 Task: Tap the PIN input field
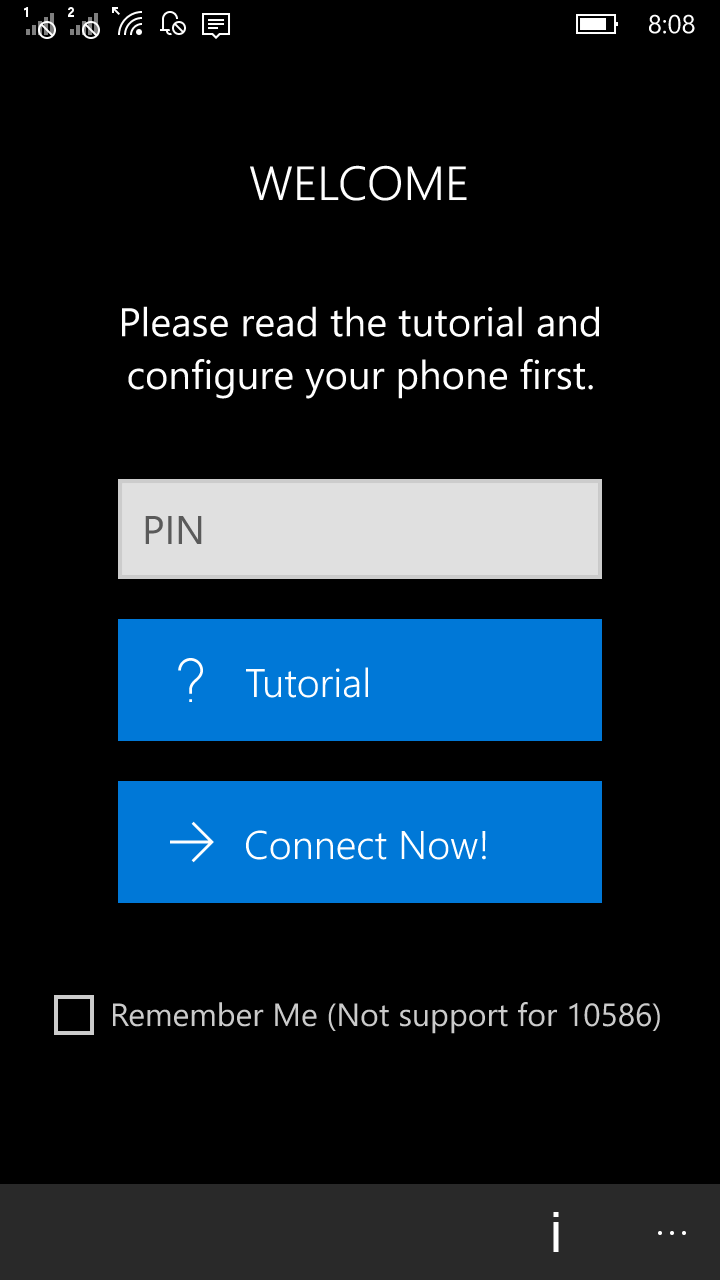[360, 529]
